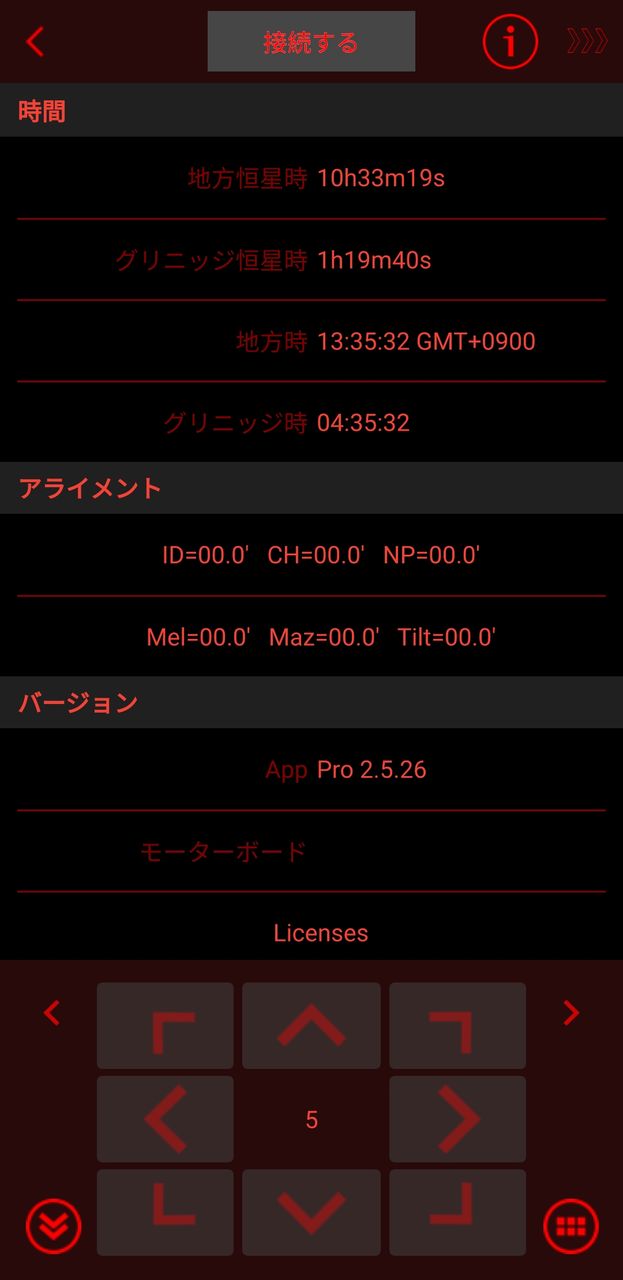Screen dimensions: 623x1280
Task: Move the mount left with the left arrow
Action: [165, 1119]
